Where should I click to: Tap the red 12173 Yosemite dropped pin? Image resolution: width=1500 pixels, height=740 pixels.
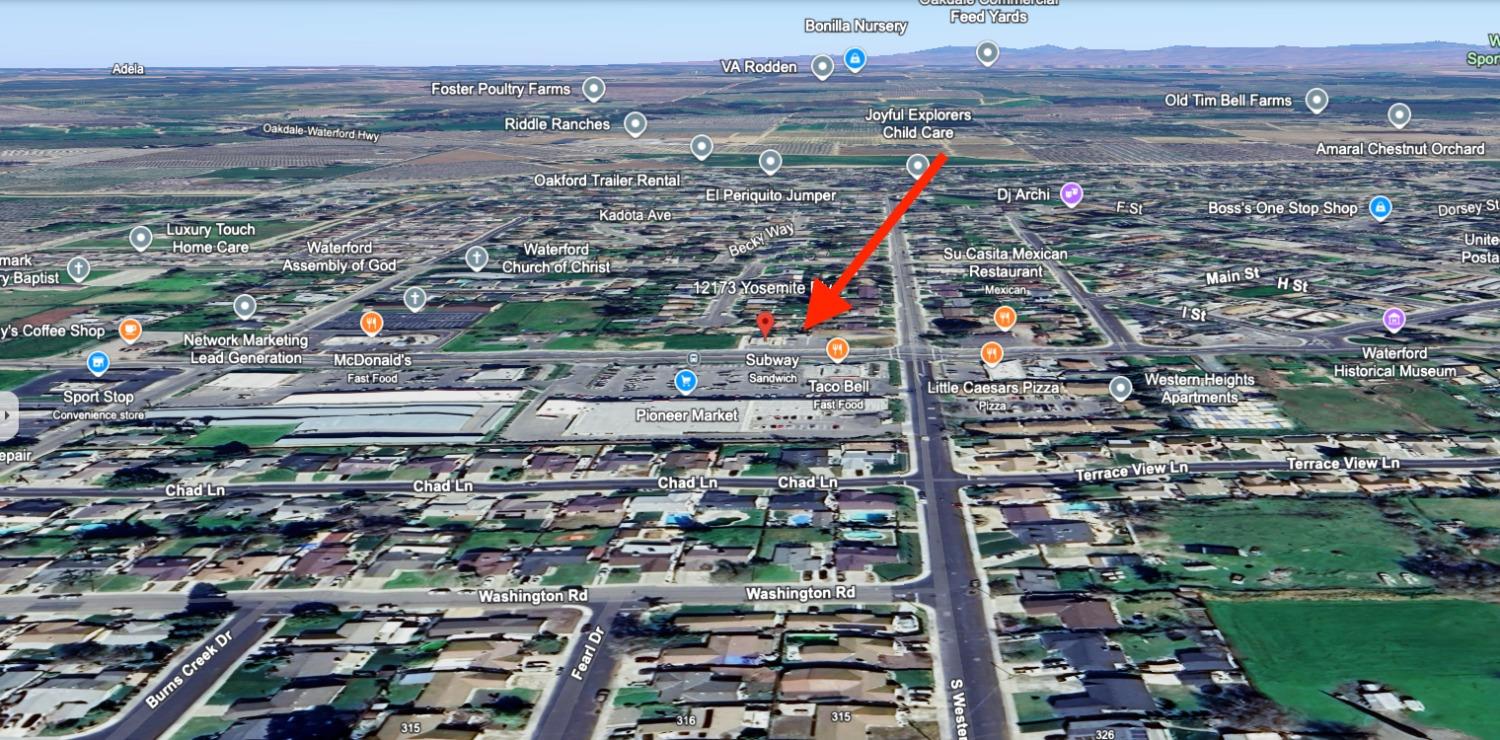pyautogui.click(x=765, y=324)
